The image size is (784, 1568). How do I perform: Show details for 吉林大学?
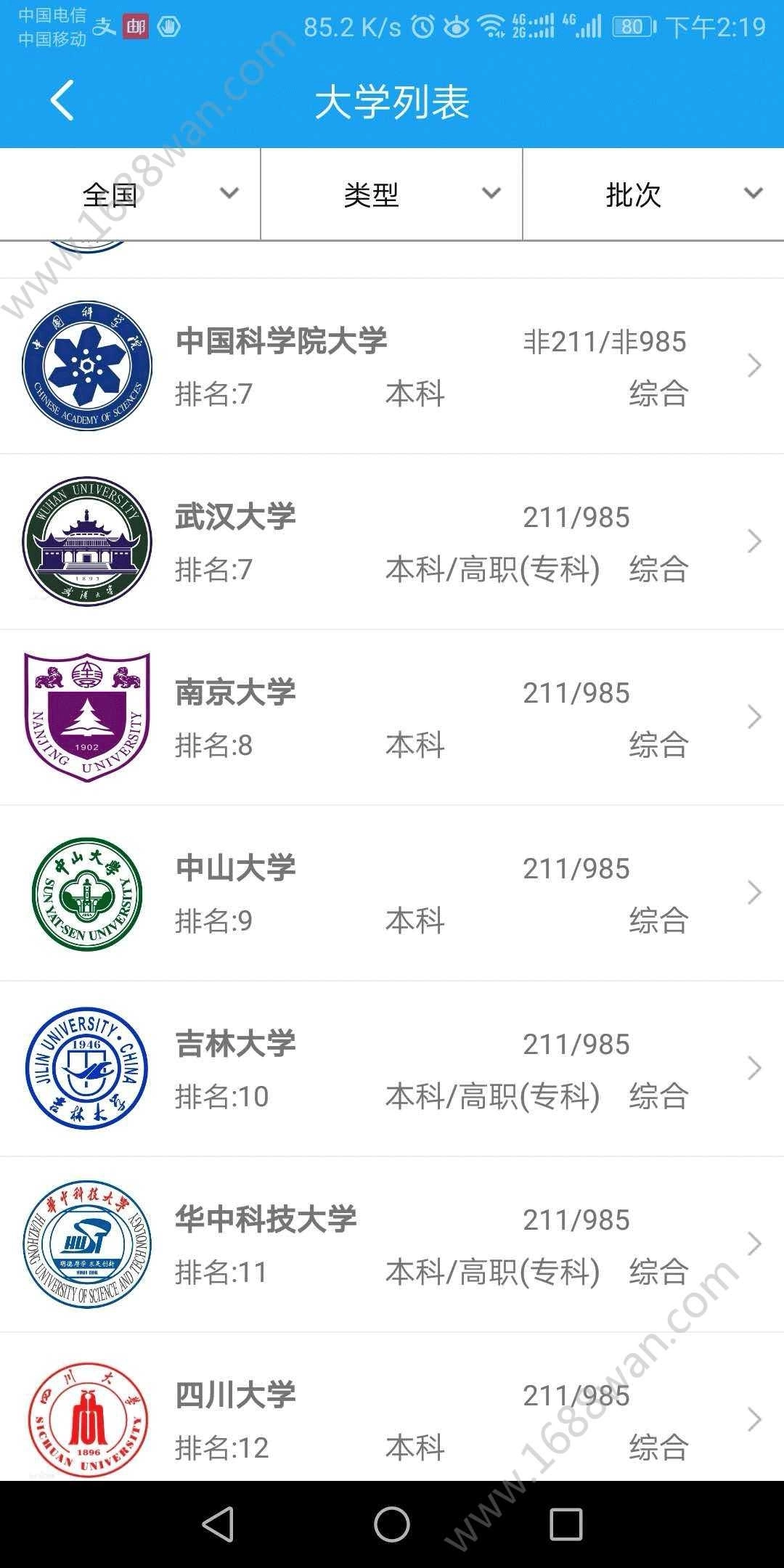392,1069
